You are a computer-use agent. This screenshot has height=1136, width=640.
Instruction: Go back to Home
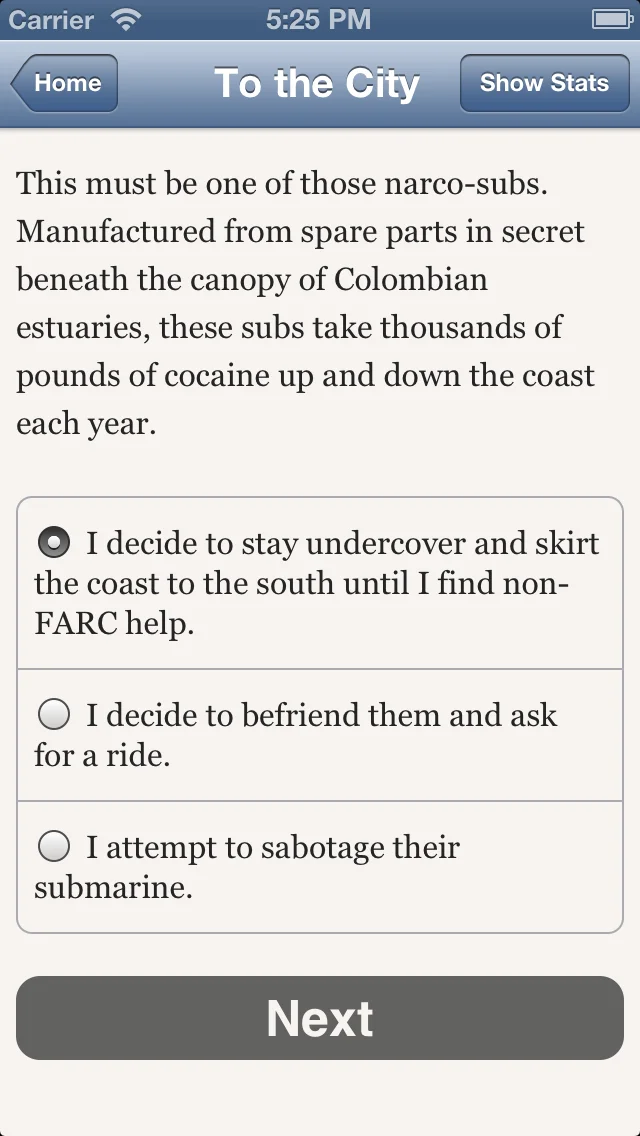tap(65, 83)
